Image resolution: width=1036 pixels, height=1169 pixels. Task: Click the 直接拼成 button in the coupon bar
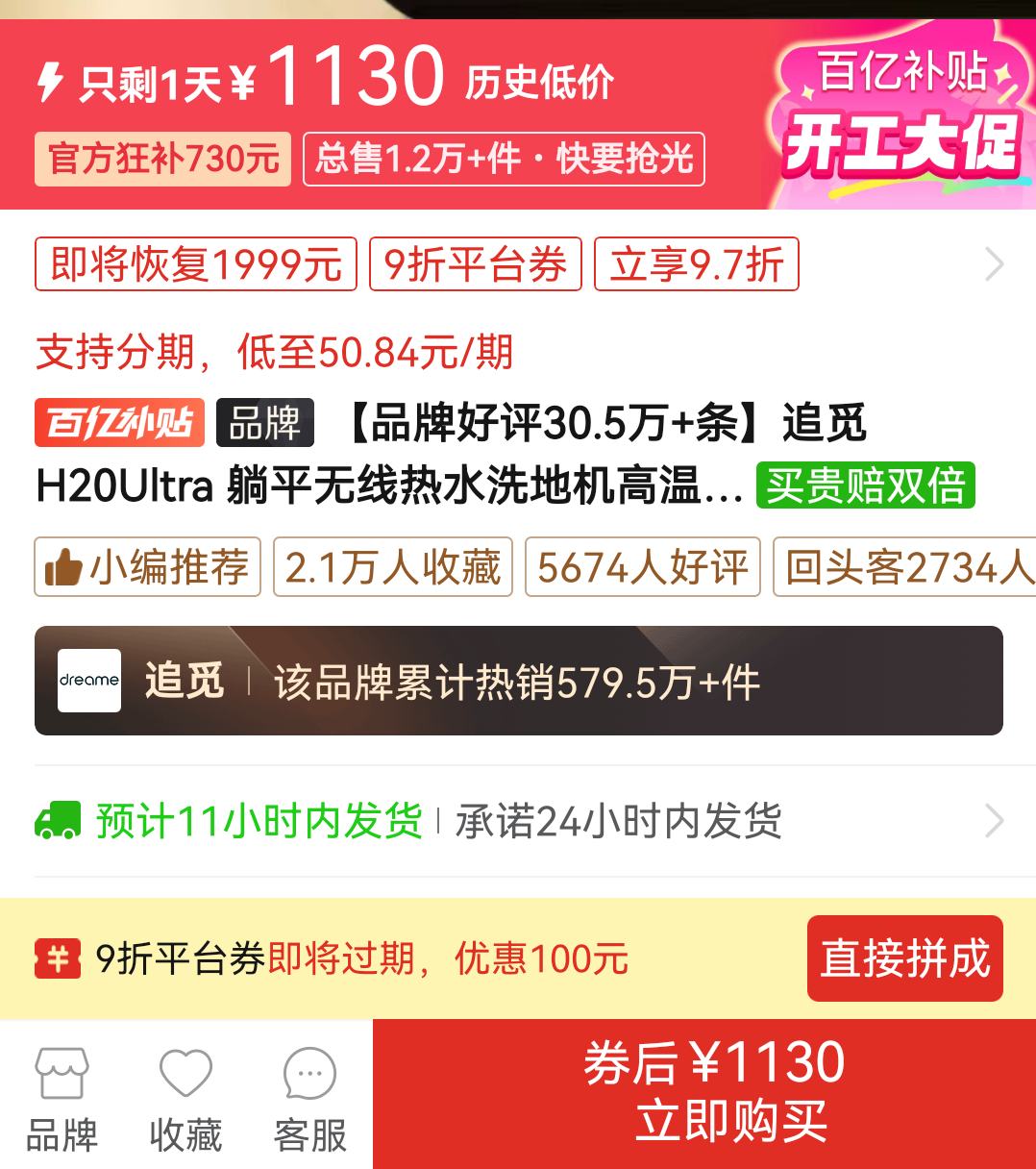click(x=904, y=958)
